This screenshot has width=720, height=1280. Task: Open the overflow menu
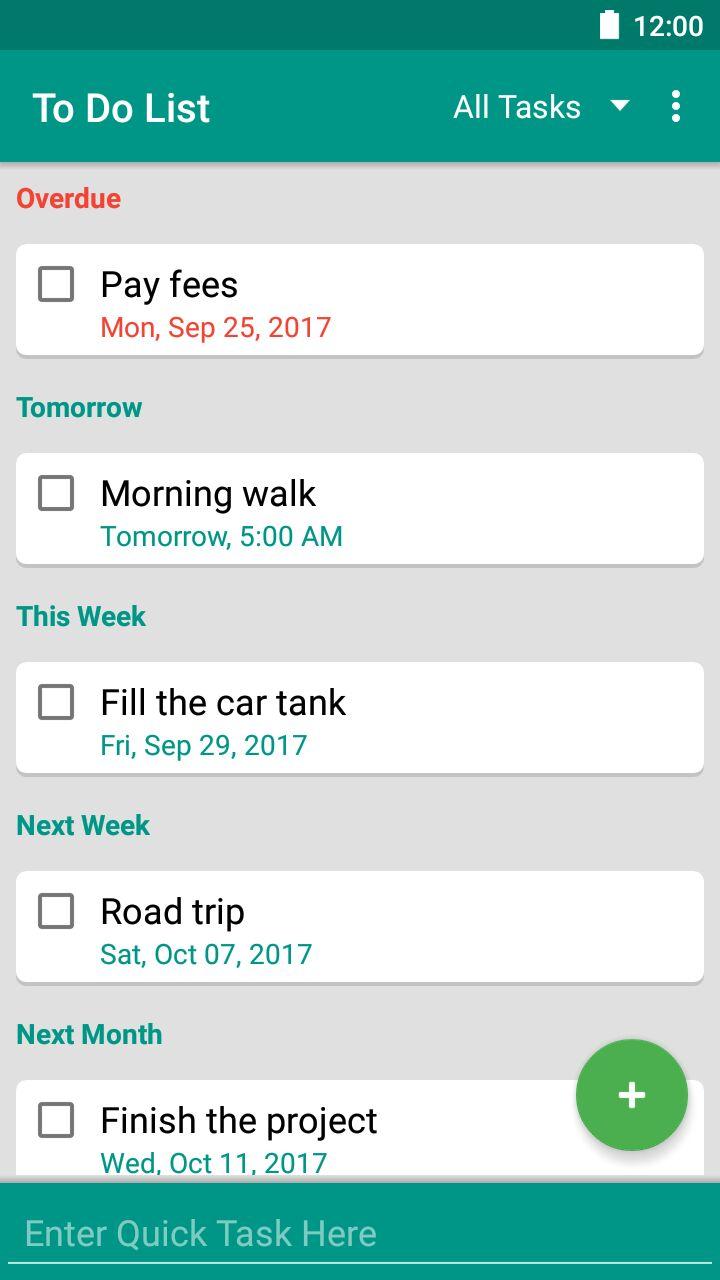pos(676,106)
